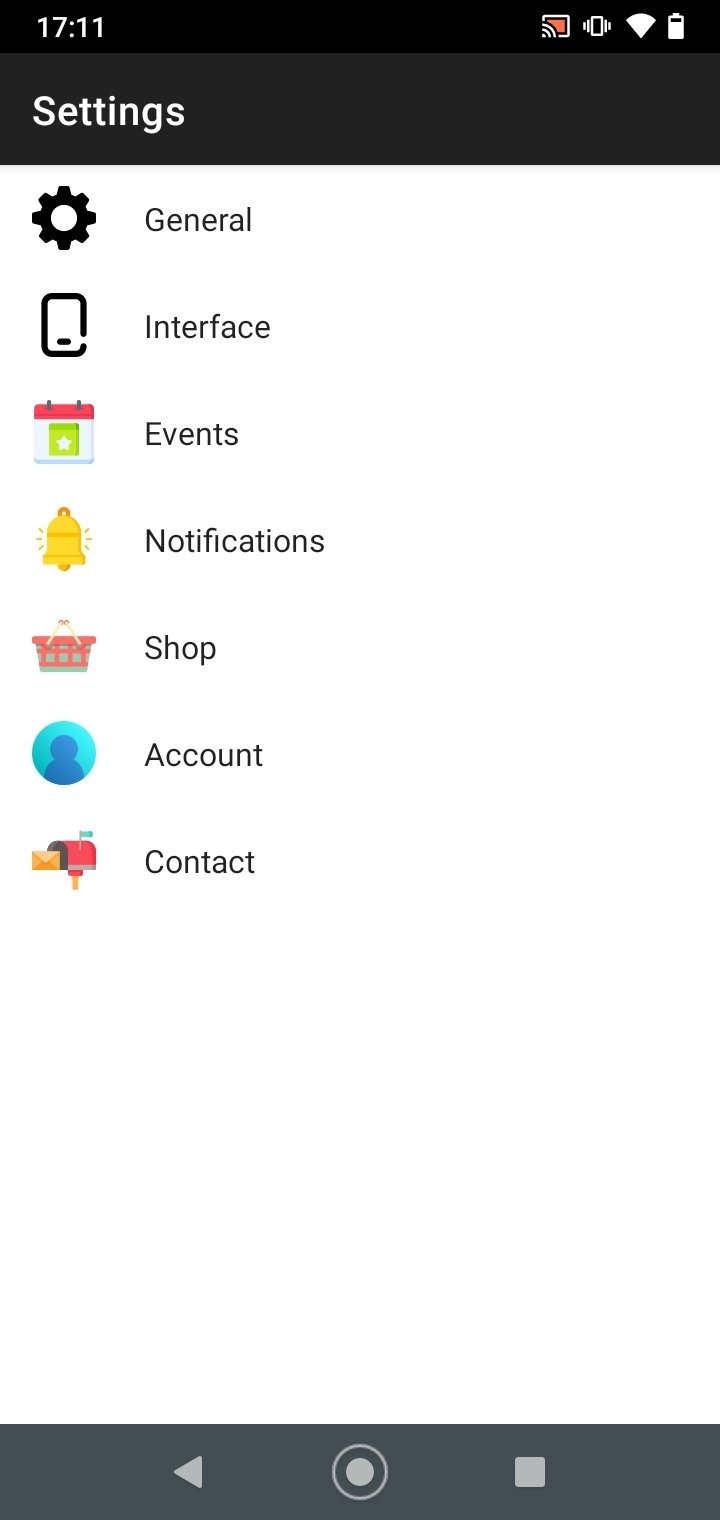Image resolution: width=720 pixels, height=1520 pixels.
Task: Return to the home screen
Action: coord(360,1472)
